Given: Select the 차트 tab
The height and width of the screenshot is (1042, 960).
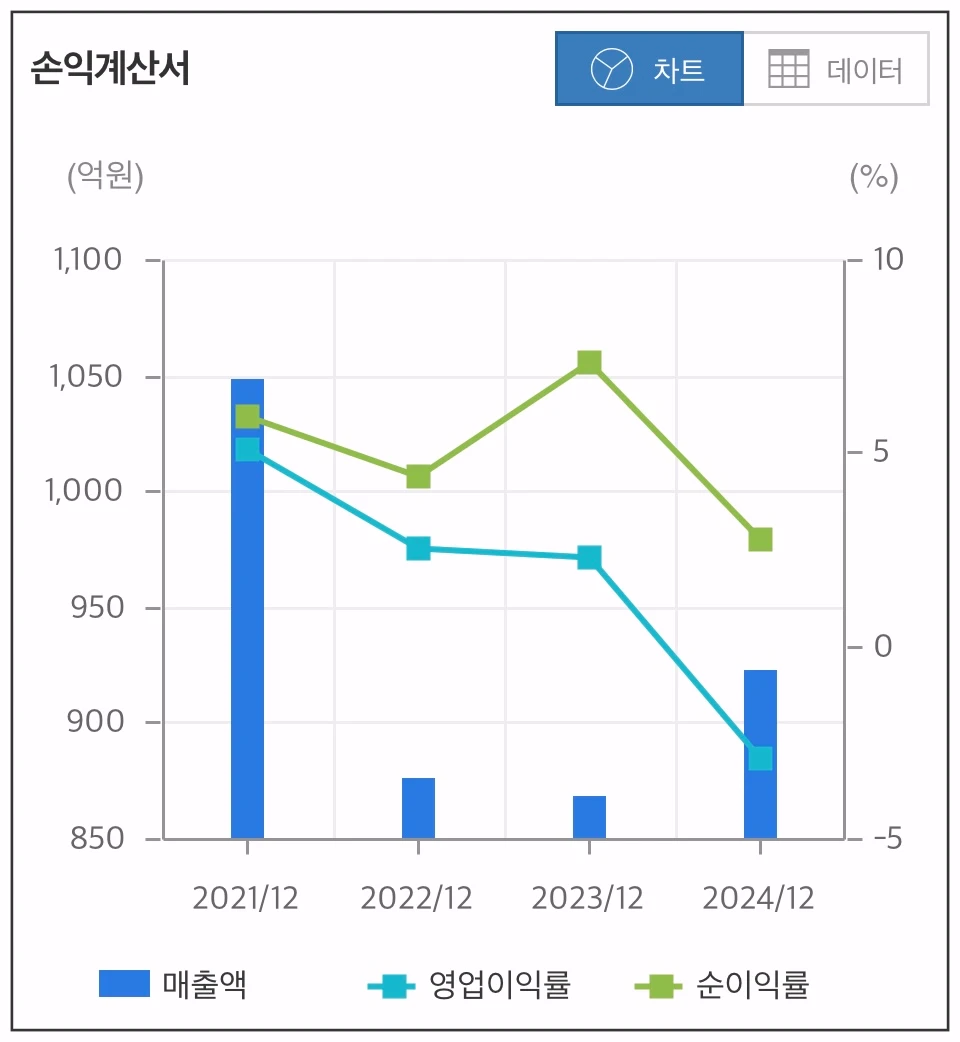Looking at the screenshot, I should point(650,69).
